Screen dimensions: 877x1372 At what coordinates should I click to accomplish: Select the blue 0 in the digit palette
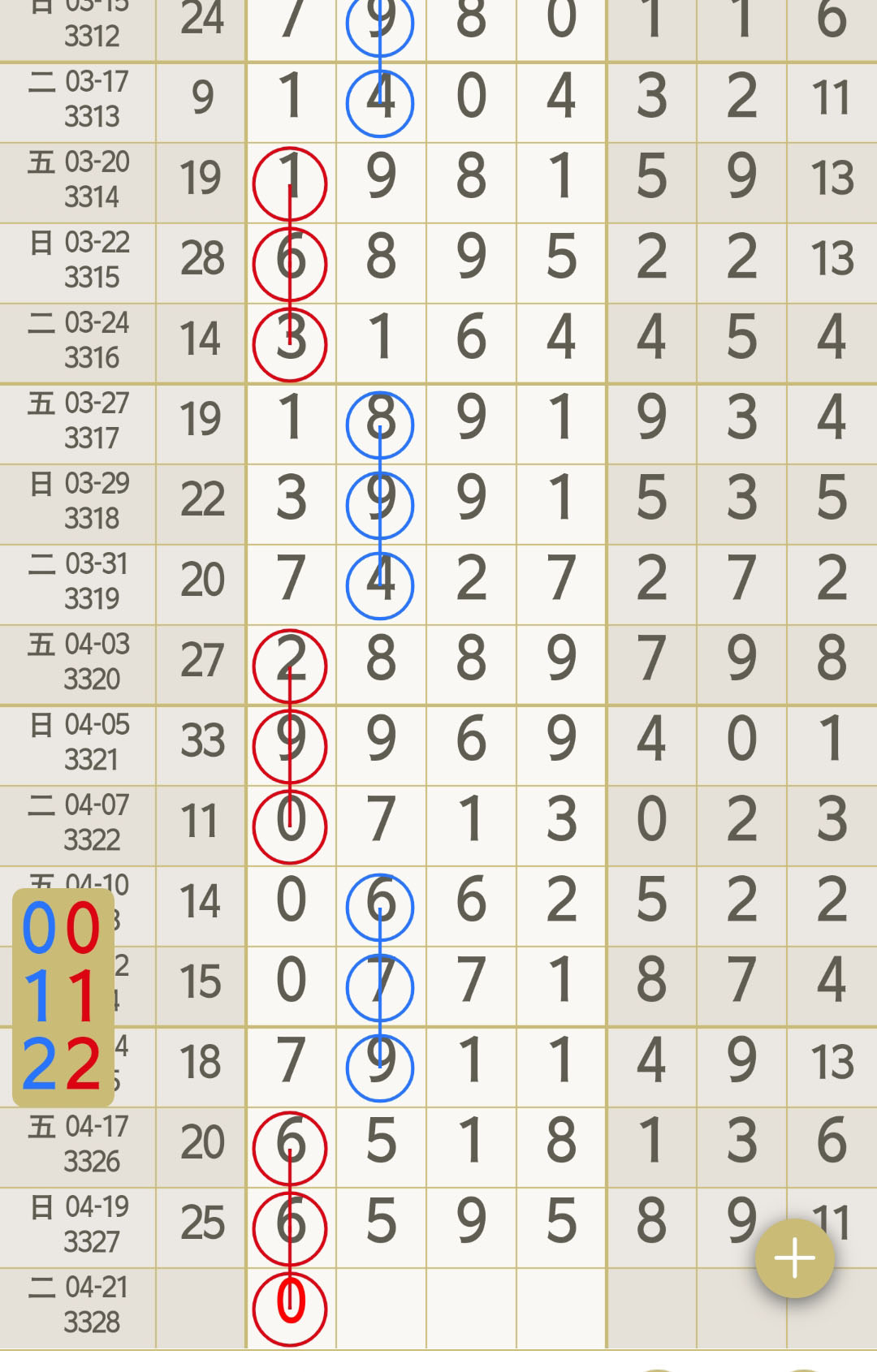click(39, 928)
